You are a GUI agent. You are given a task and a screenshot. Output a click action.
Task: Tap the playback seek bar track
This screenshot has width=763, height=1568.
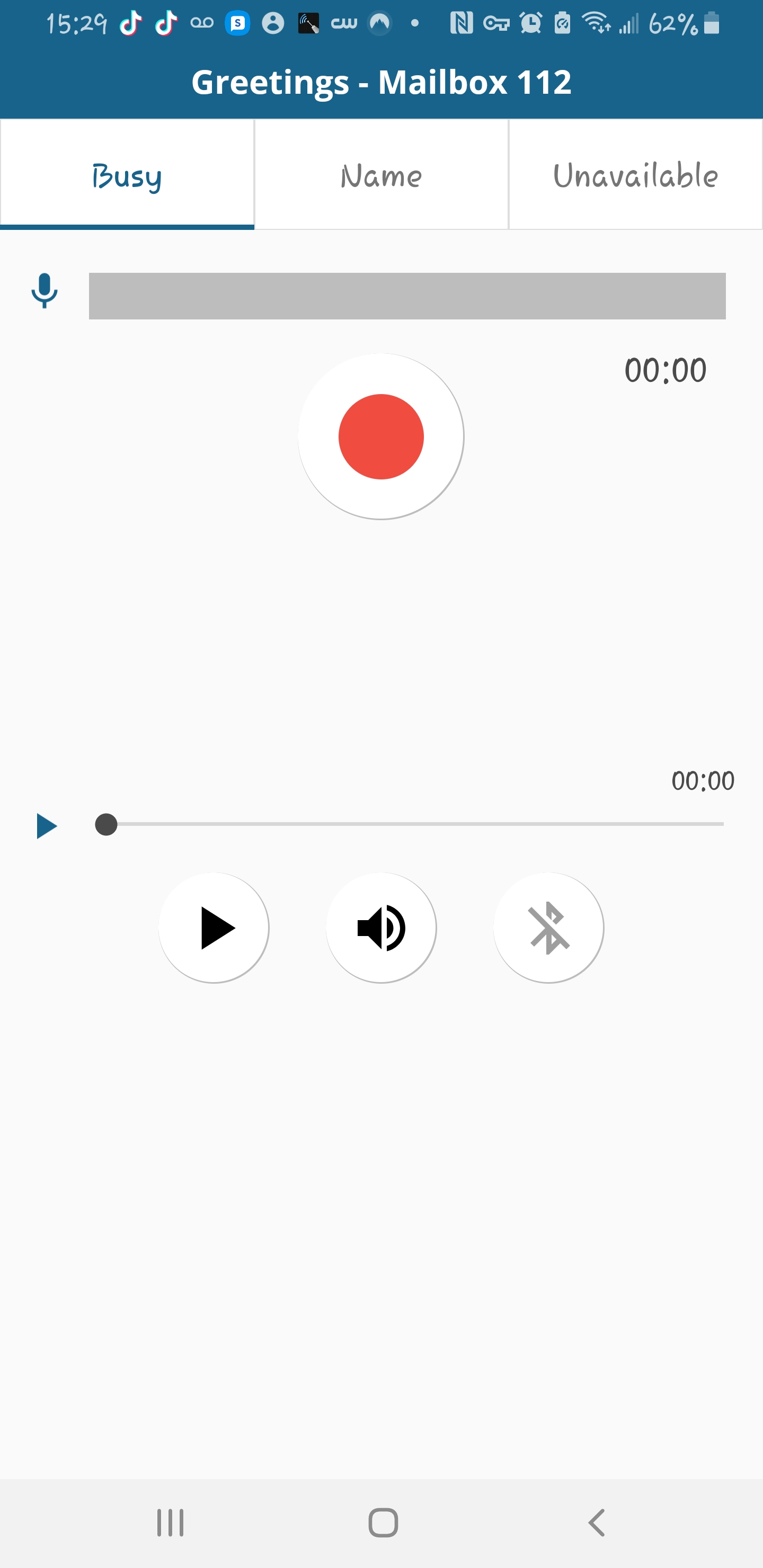coord(414,824)
